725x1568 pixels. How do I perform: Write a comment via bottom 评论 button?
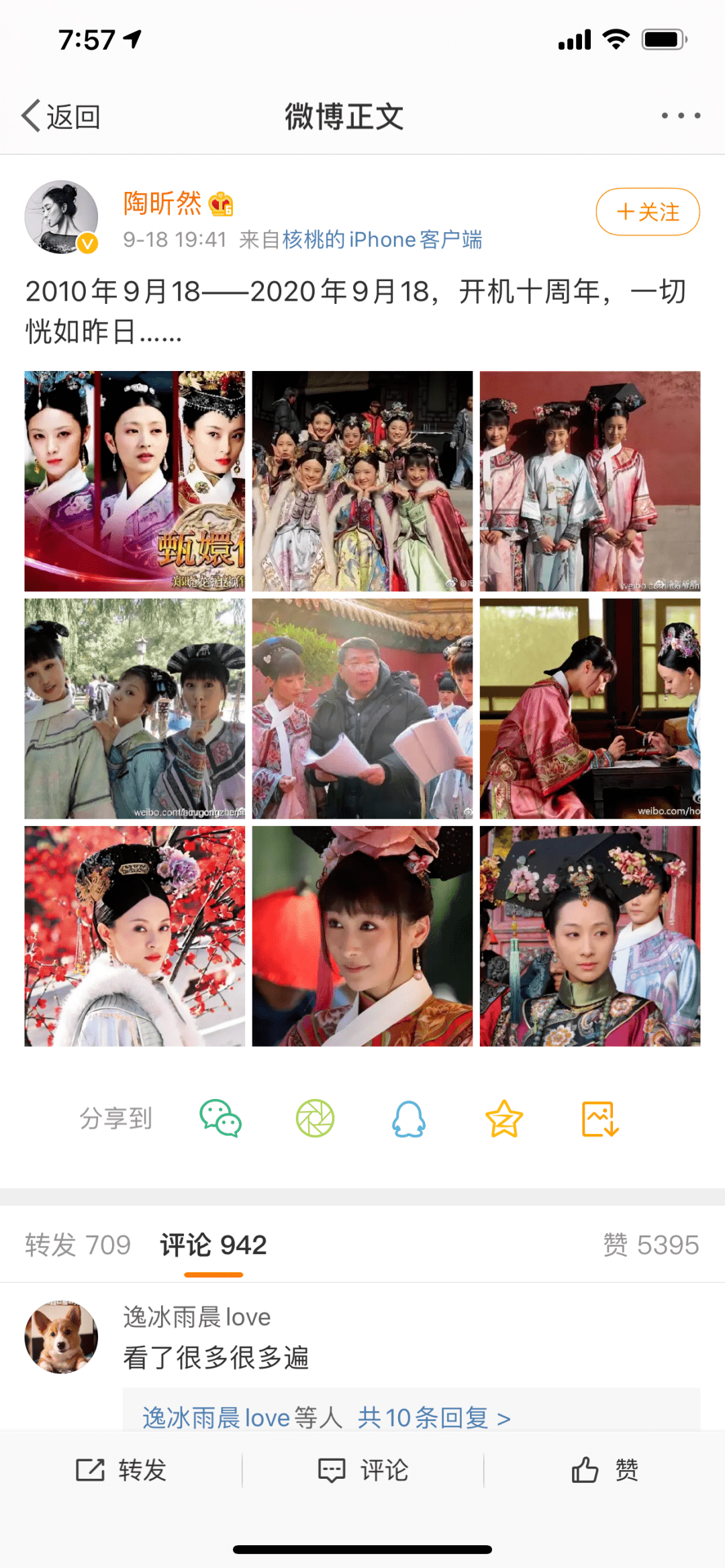(x=362, y=1470)
